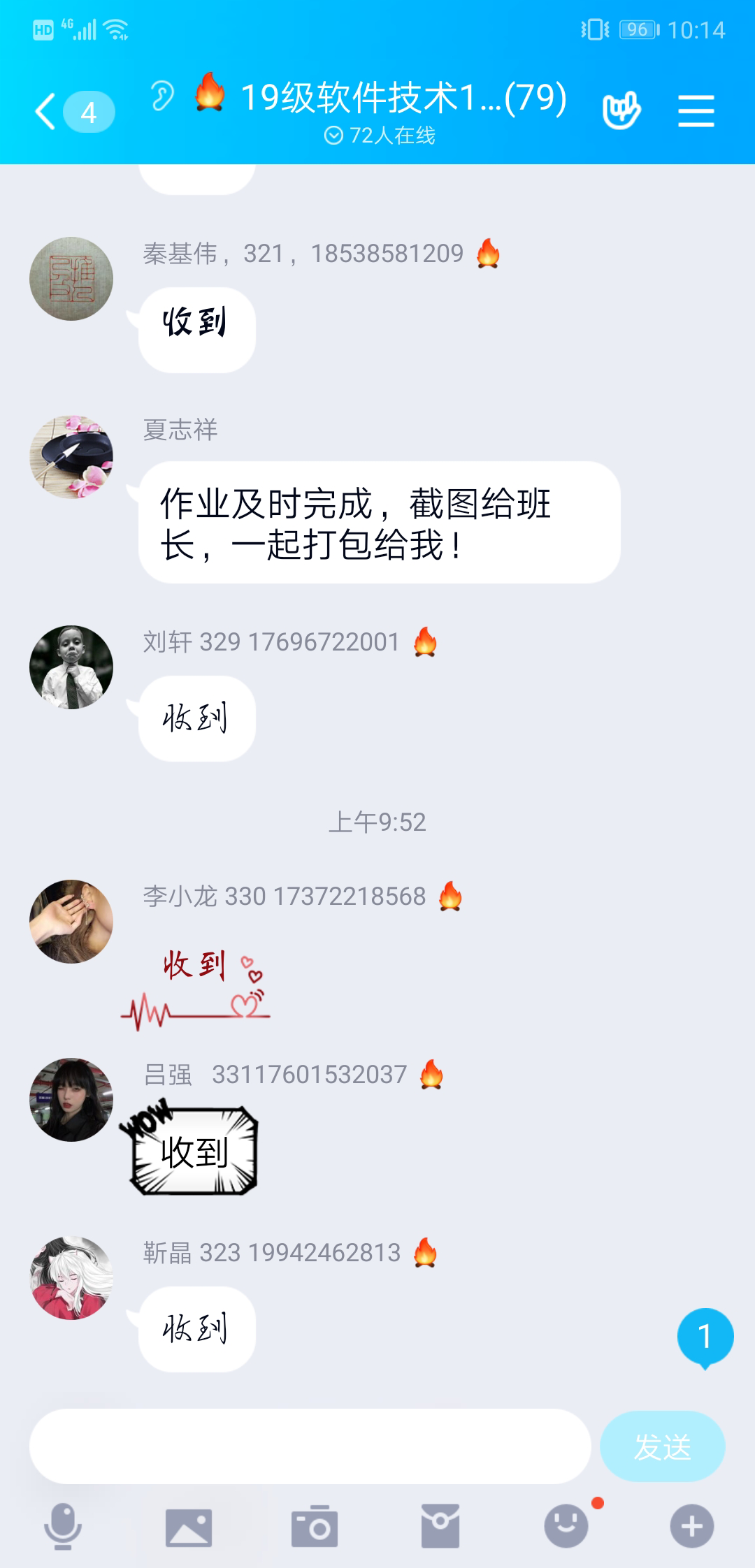This screenshot has height=1568, width=755.
Task: View 吕强's profile photo
Action: click(71, 1100)
